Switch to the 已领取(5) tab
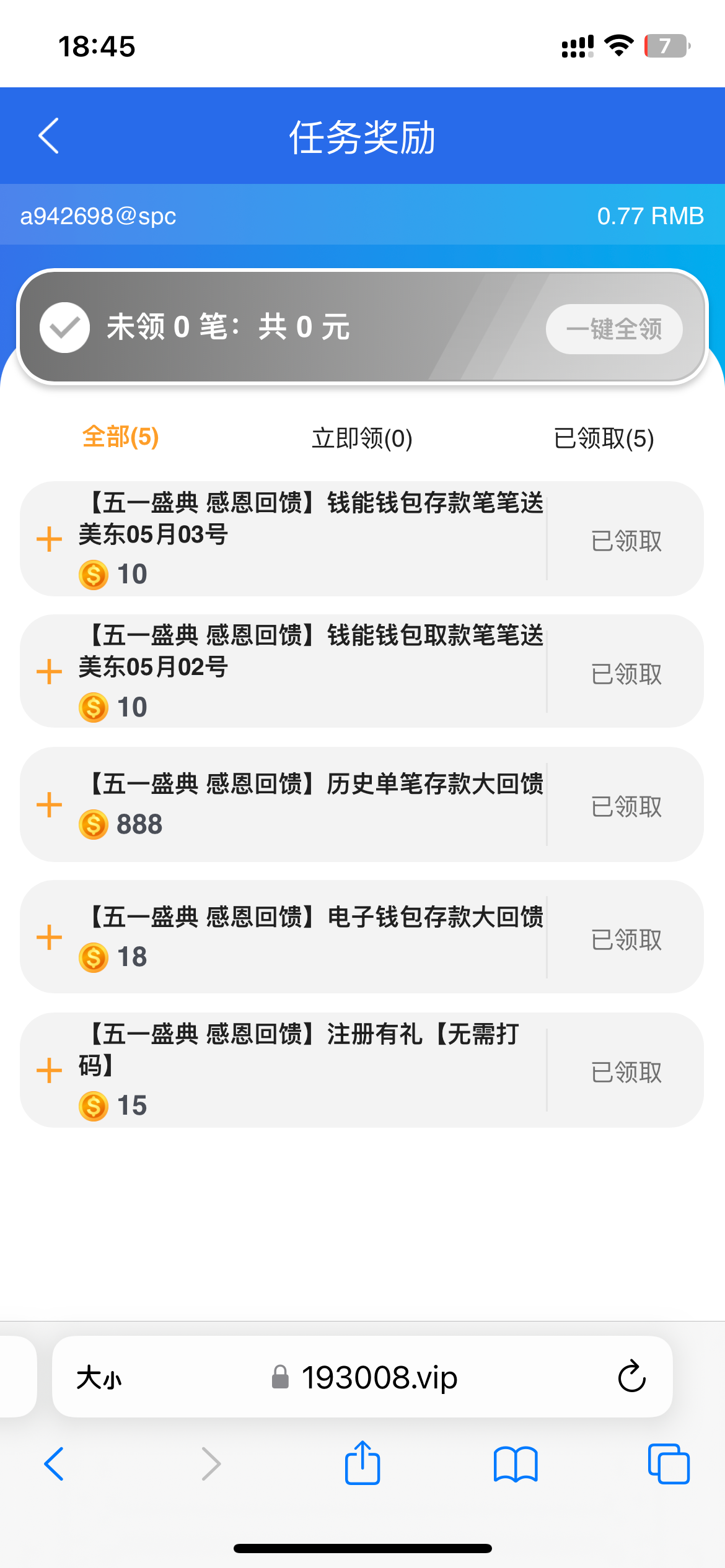The image size is (725, 1568). (x=604, y=438)
